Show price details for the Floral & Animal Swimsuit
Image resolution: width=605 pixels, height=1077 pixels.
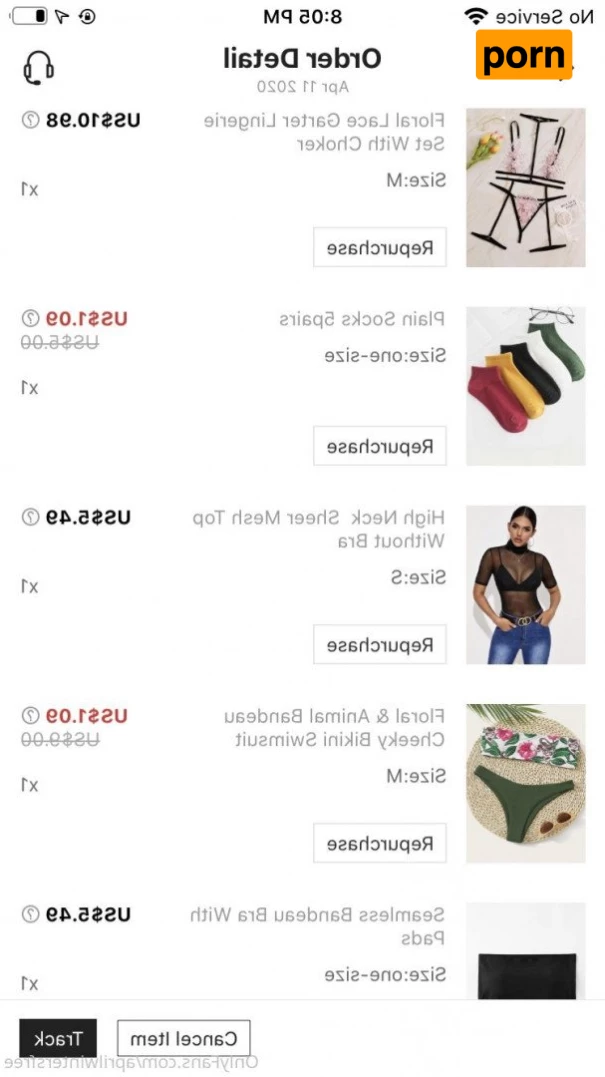[x=30, y=716]
